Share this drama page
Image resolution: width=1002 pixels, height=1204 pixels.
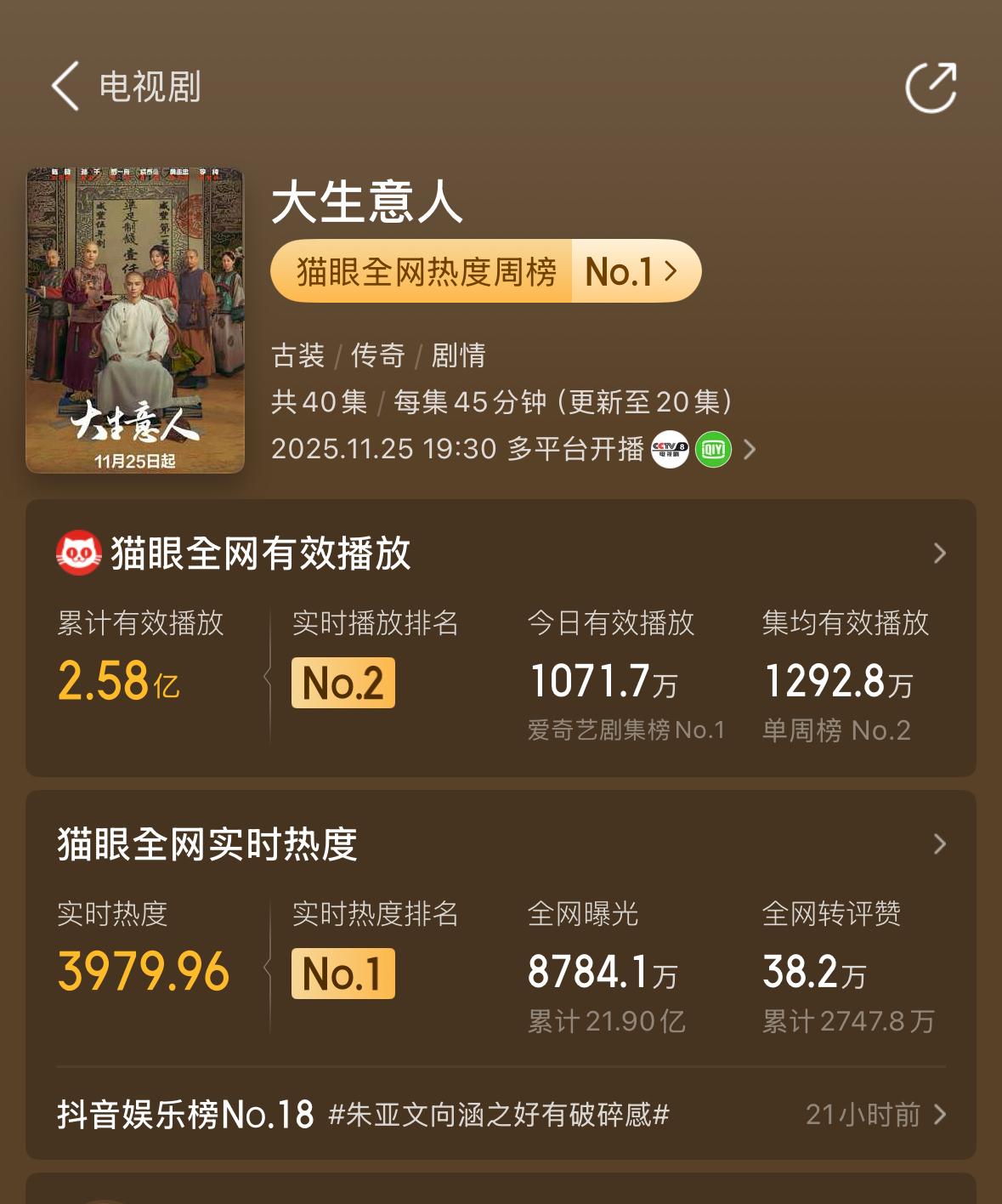(x=931, y=87)
